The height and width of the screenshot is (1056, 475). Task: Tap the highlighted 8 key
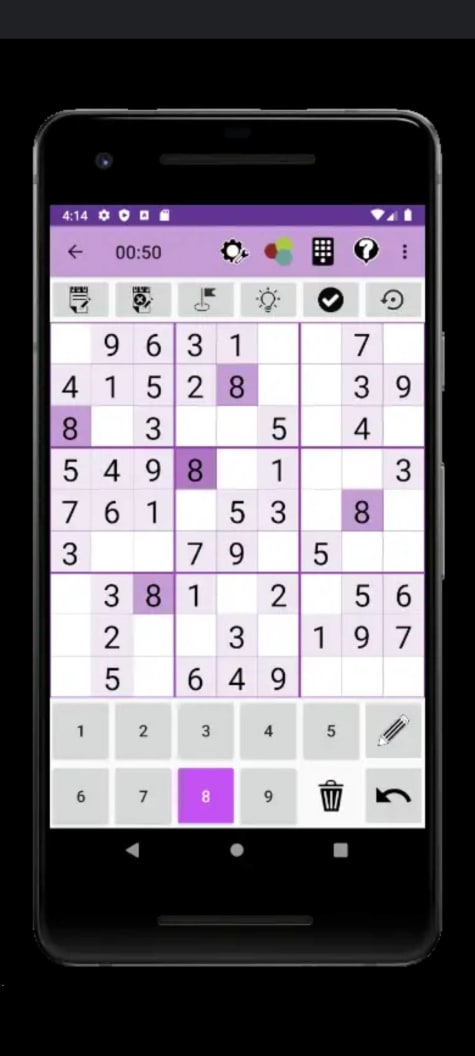click(x=205, y=796)
